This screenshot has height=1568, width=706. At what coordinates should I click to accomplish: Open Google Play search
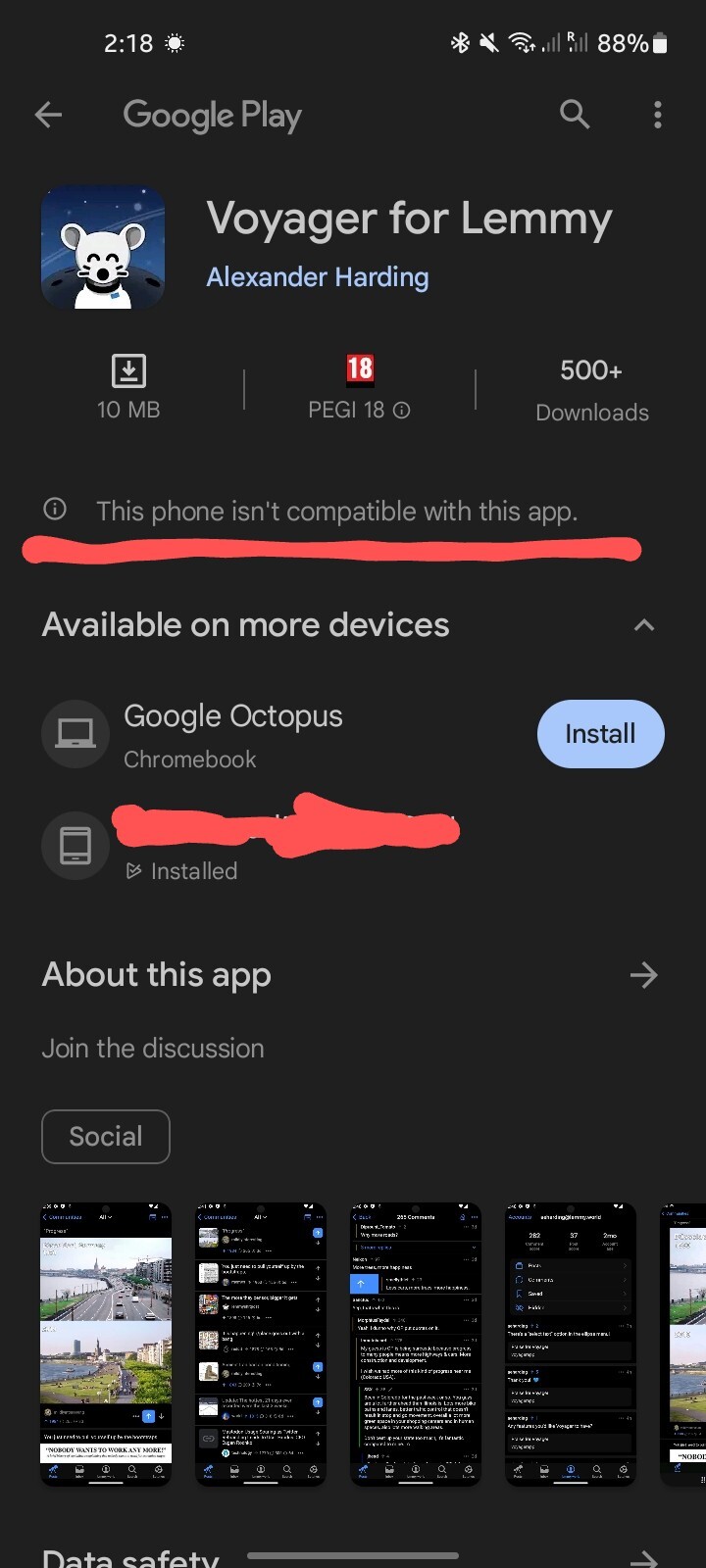[575, 115]
